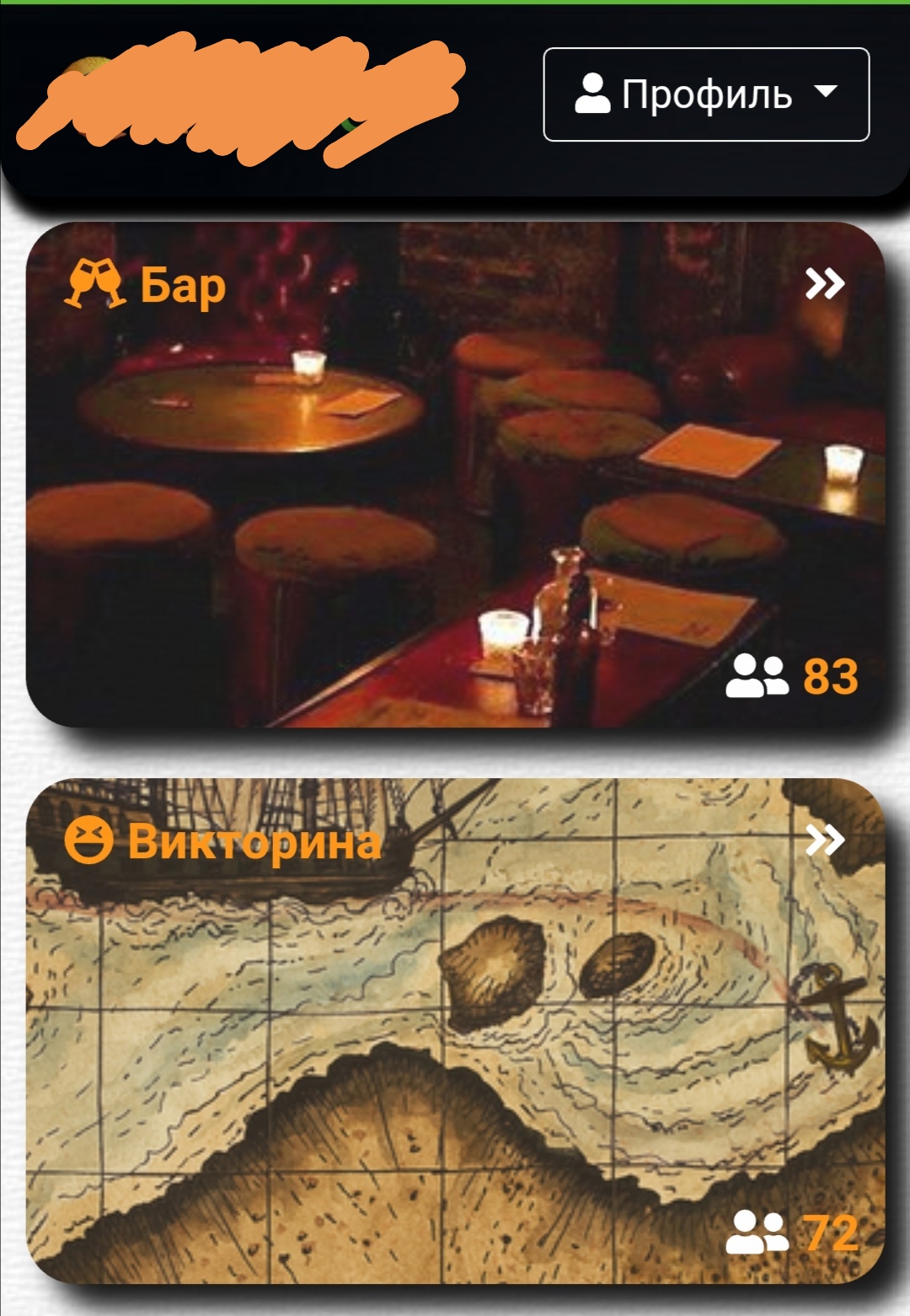Screen dimensions: 910x1316
Task: Tap the double arrow on Бар card
Action: click(824, 284)
